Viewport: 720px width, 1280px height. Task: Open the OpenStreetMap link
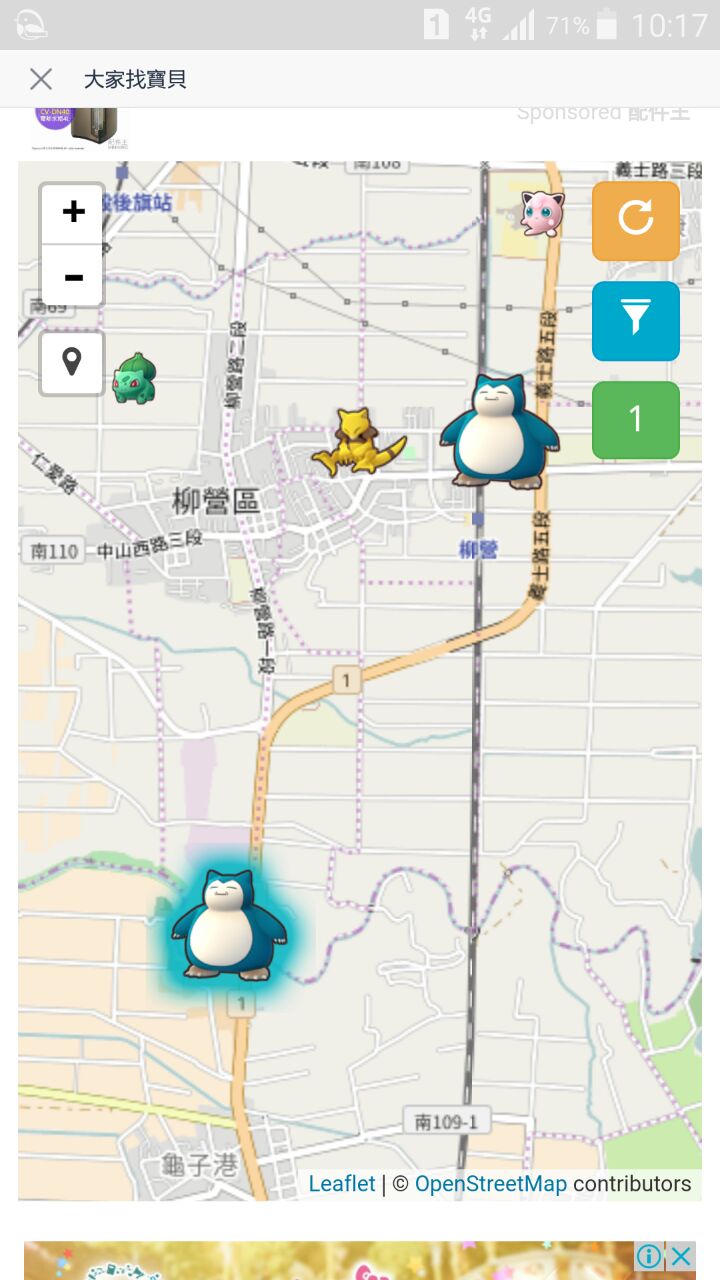[x=490, y=1184]
